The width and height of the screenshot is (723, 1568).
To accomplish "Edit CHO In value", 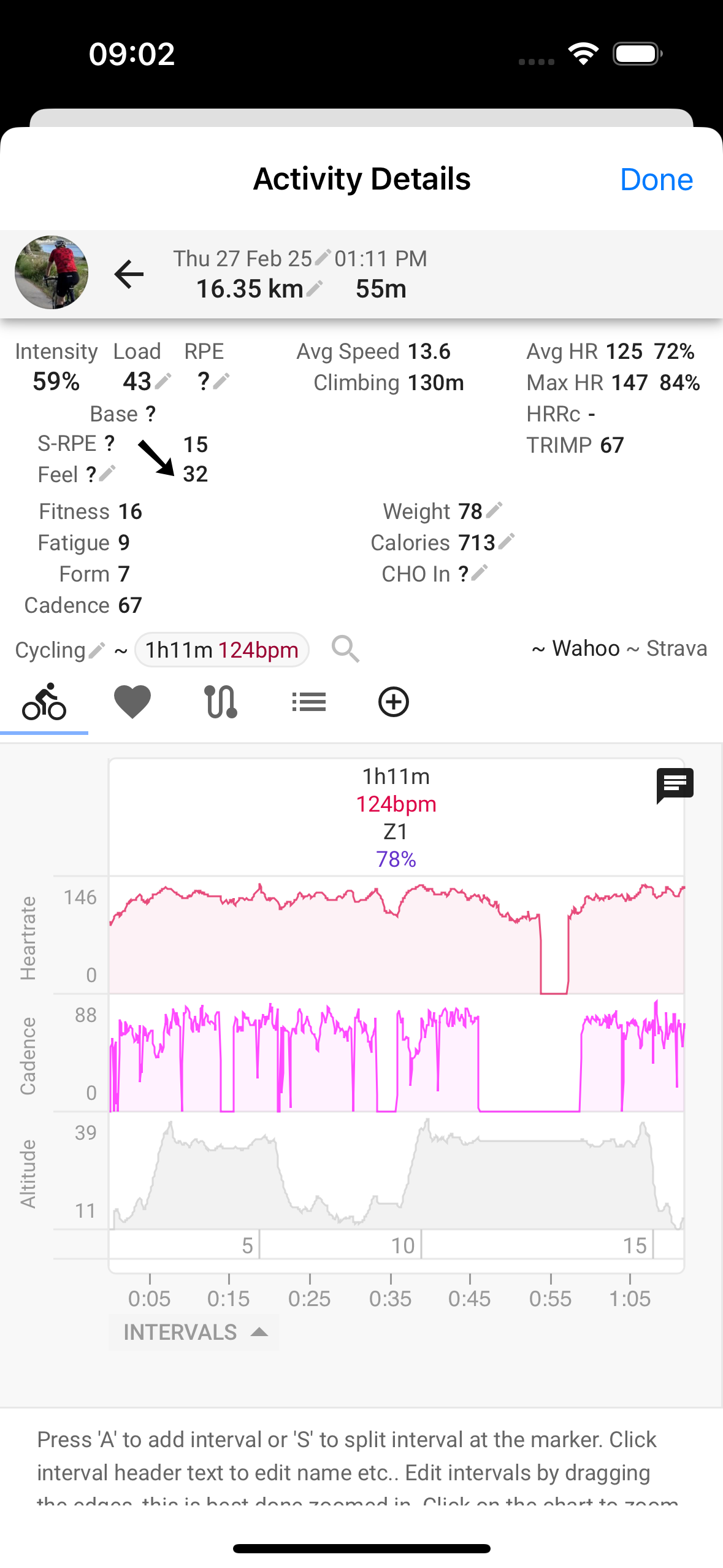I will 480,573.
